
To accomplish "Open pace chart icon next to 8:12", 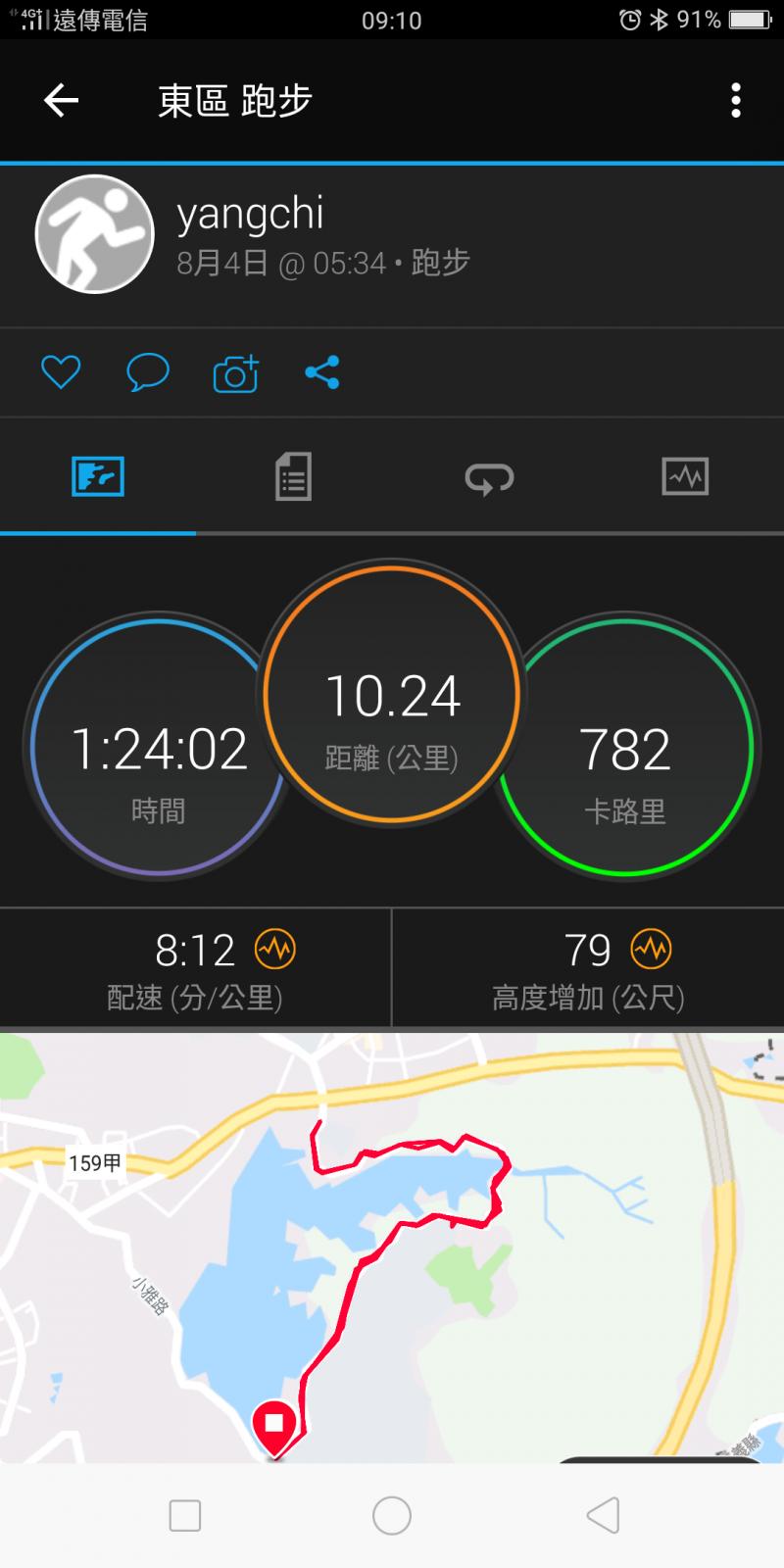I will tap(274, 949).
